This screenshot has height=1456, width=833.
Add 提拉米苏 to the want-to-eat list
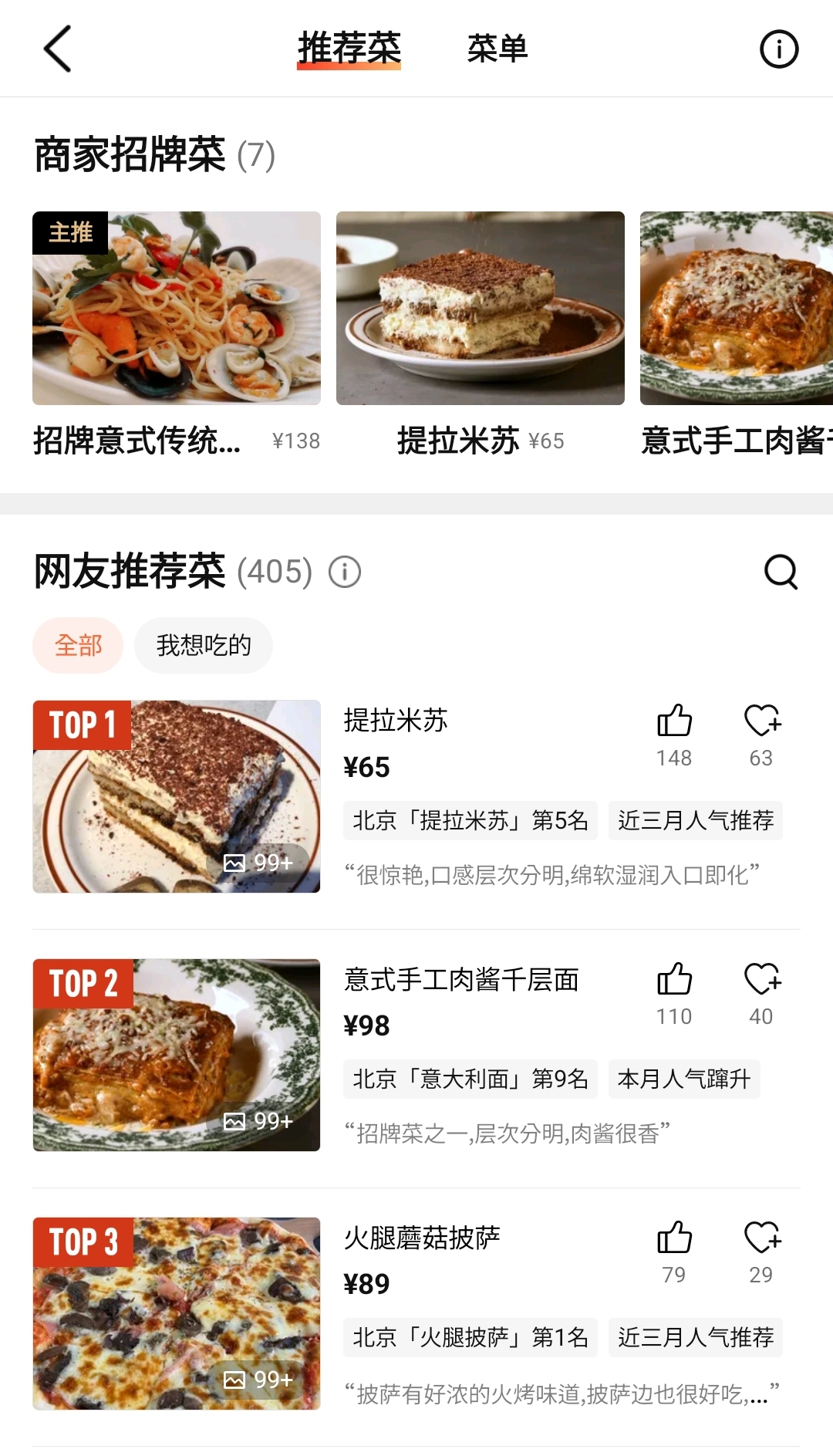tap(762, 721)
